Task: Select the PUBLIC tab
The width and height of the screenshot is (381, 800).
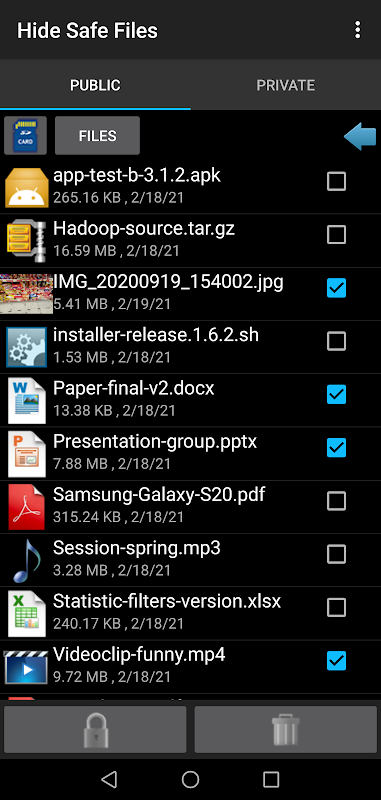Action: click(95, 85)
